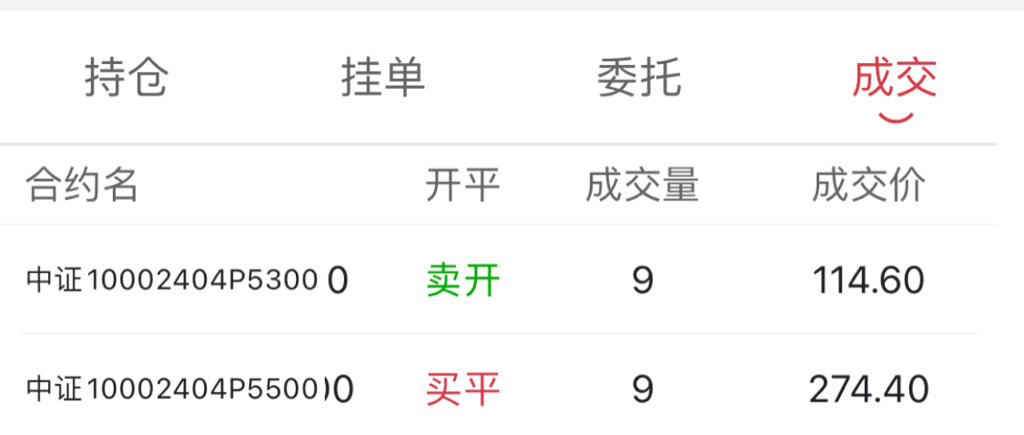
Task: Select the 成交 tab
Action: point(895,78)
